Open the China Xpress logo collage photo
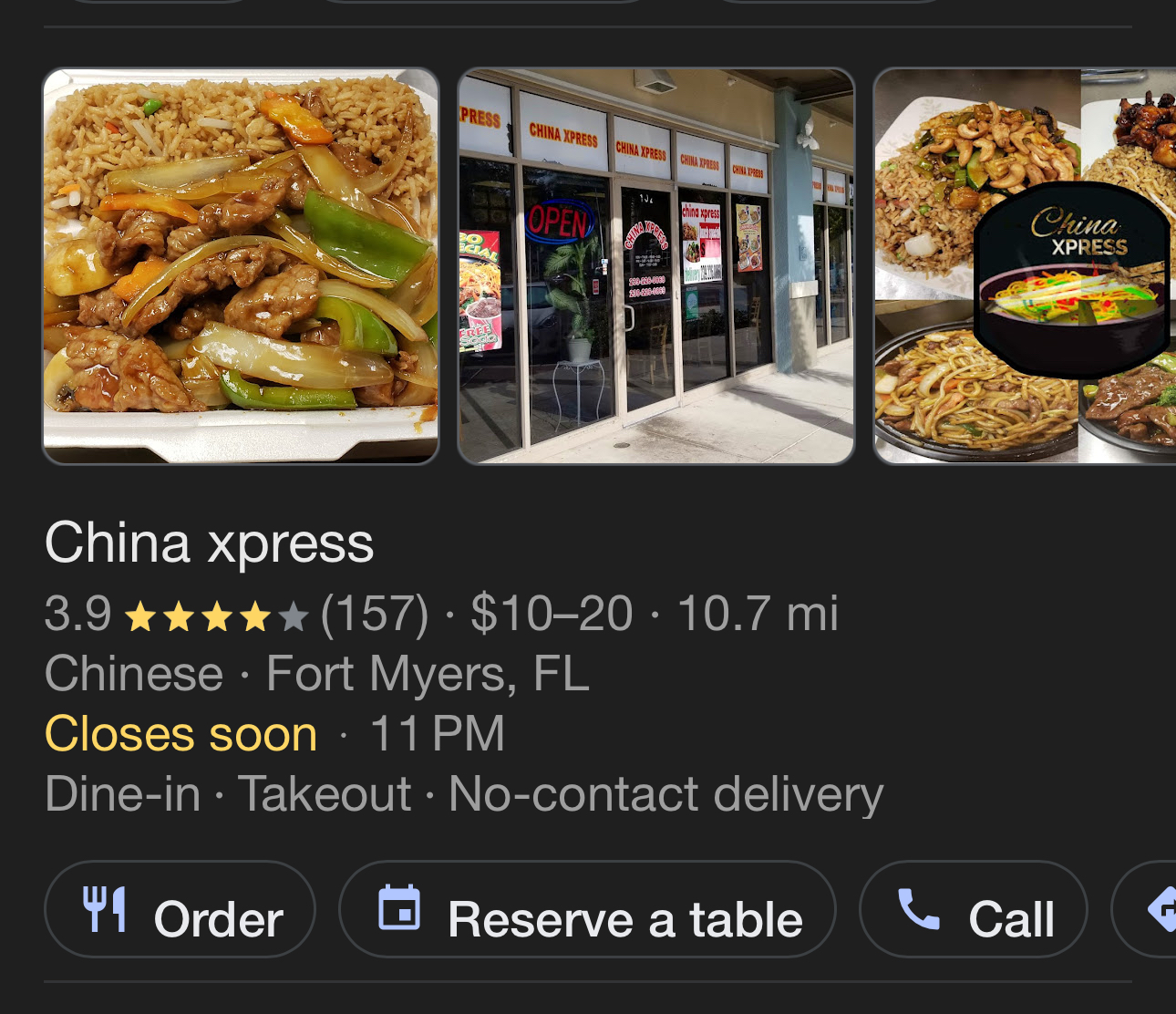This screenshot has width=1176, height=1014. click(1025, 265)
